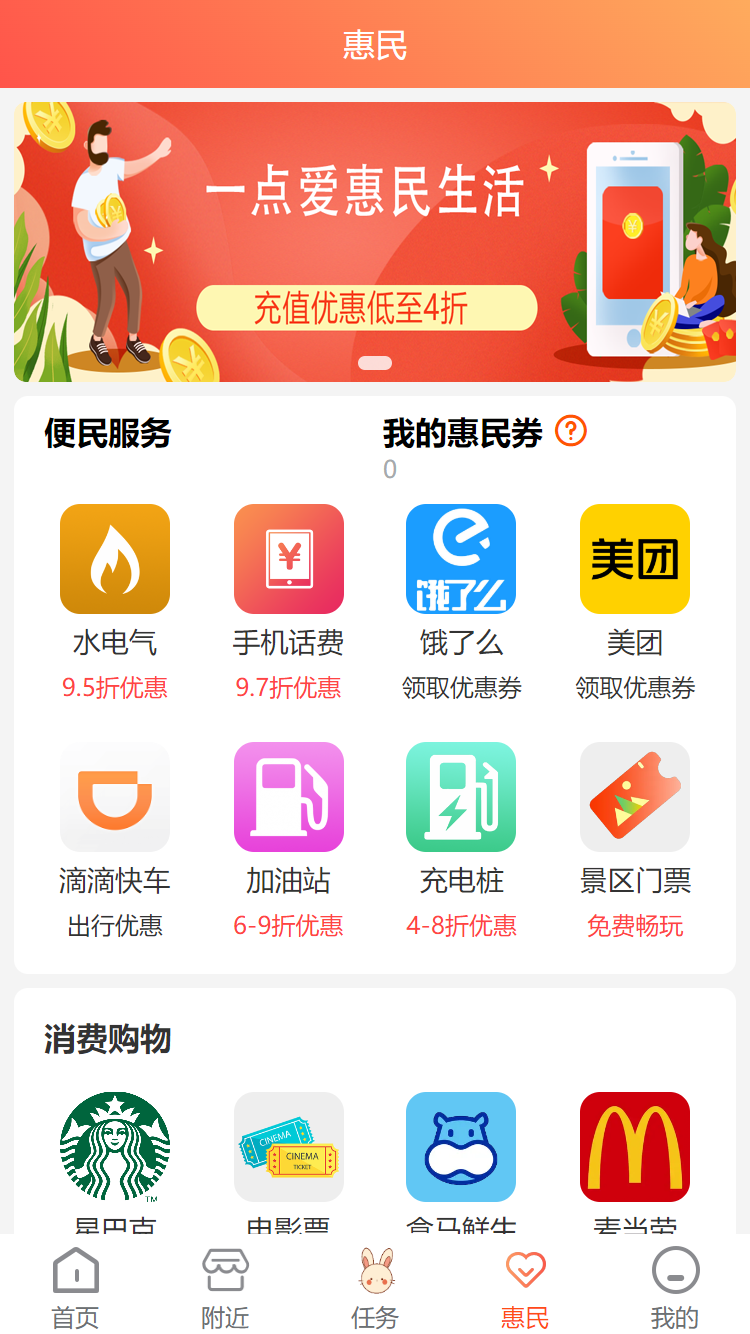
Task: Open the 任务 tasks tab
Action: (x=375, y=1288)
